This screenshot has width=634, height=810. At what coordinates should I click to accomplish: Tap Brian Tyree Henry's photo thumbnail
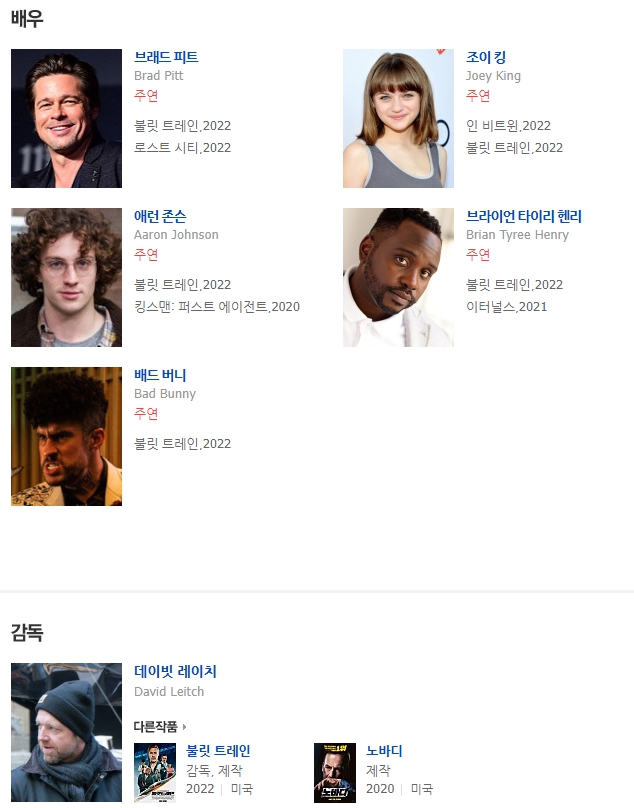click(398, 277)
